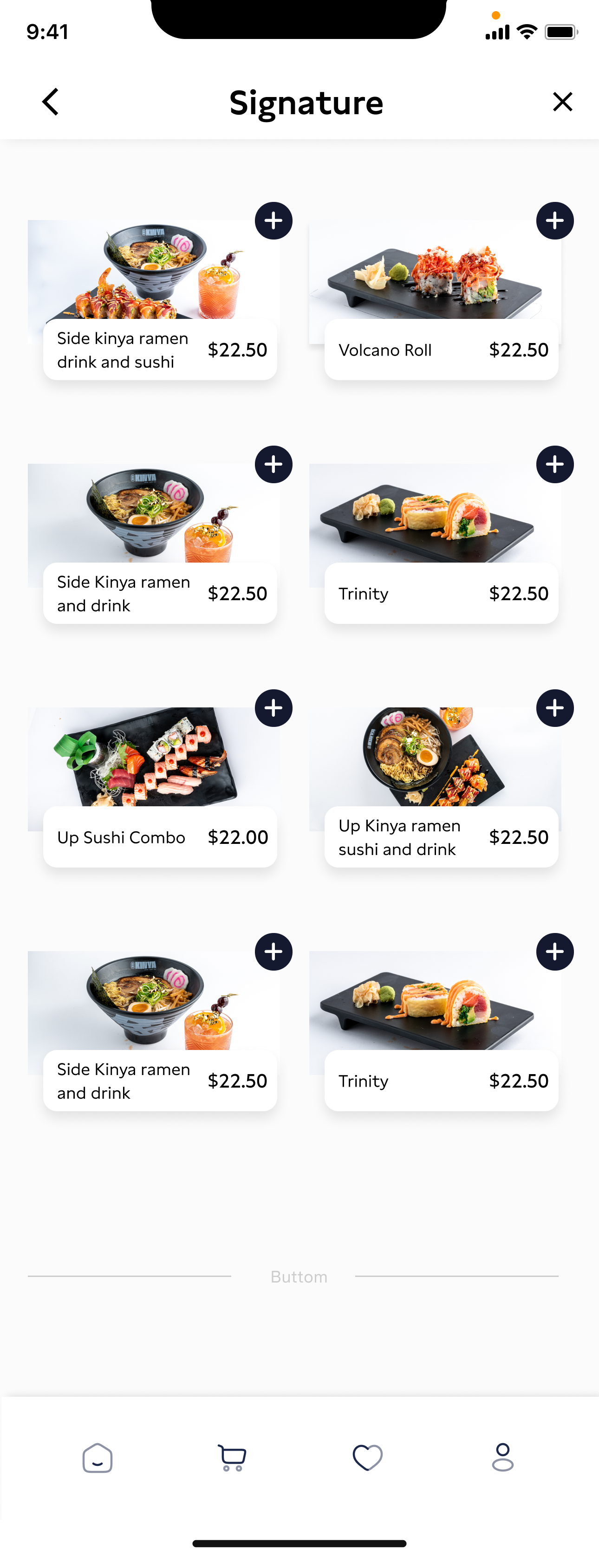Switch to the favorites heart tab
Image resolution: width=599 pixels, height=1568 pixels.
(368, 1458)
